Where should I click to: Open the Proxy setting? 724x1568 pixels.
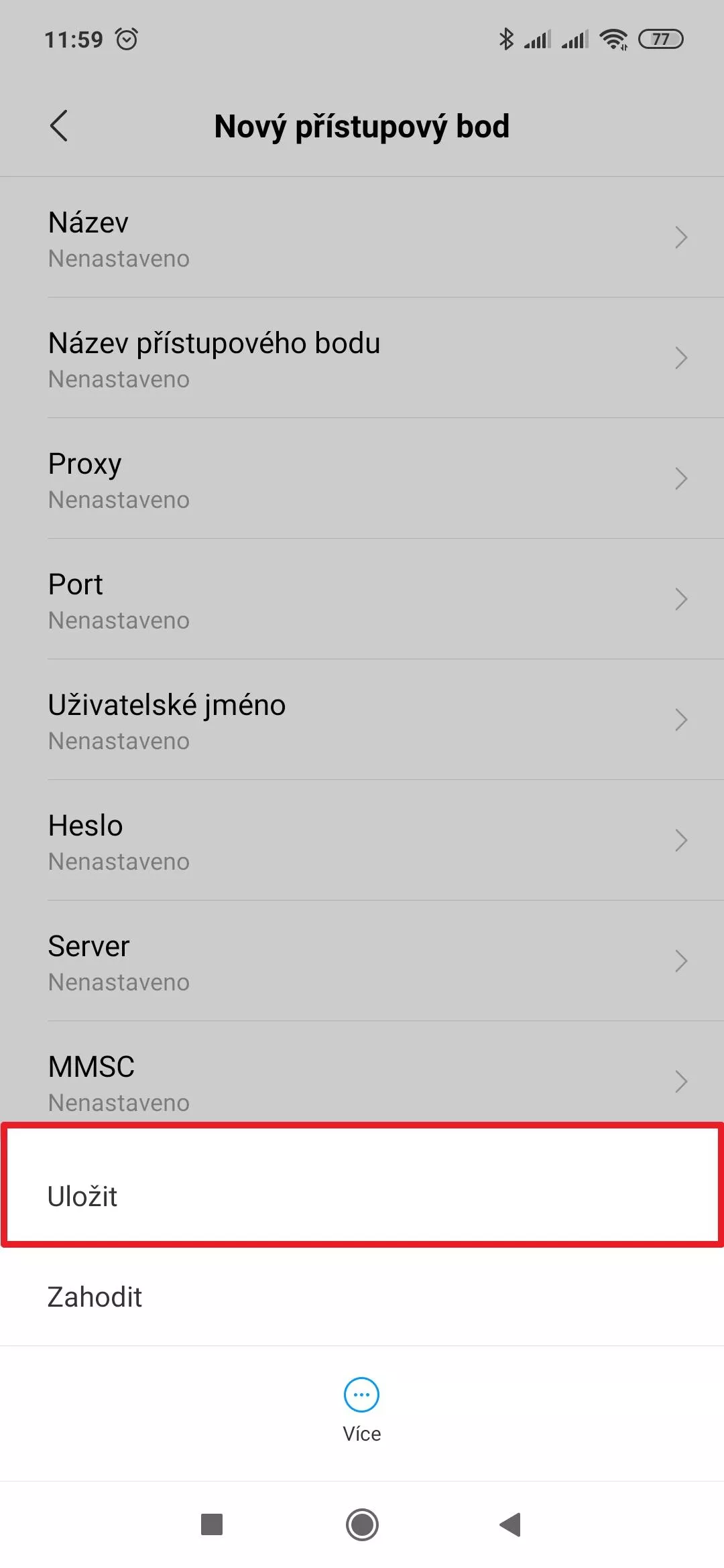pyautogui.click(x=362, y=479)
